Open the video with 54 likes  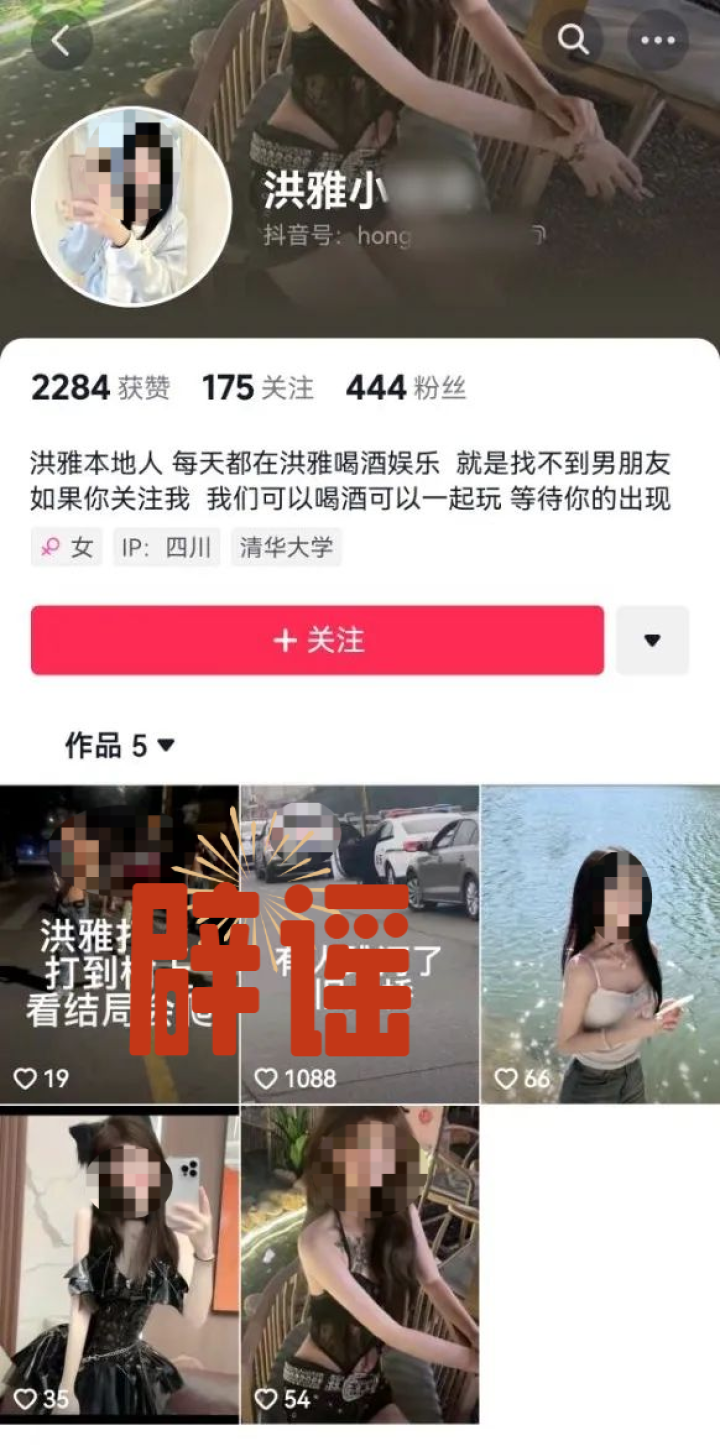(359, 1264)
